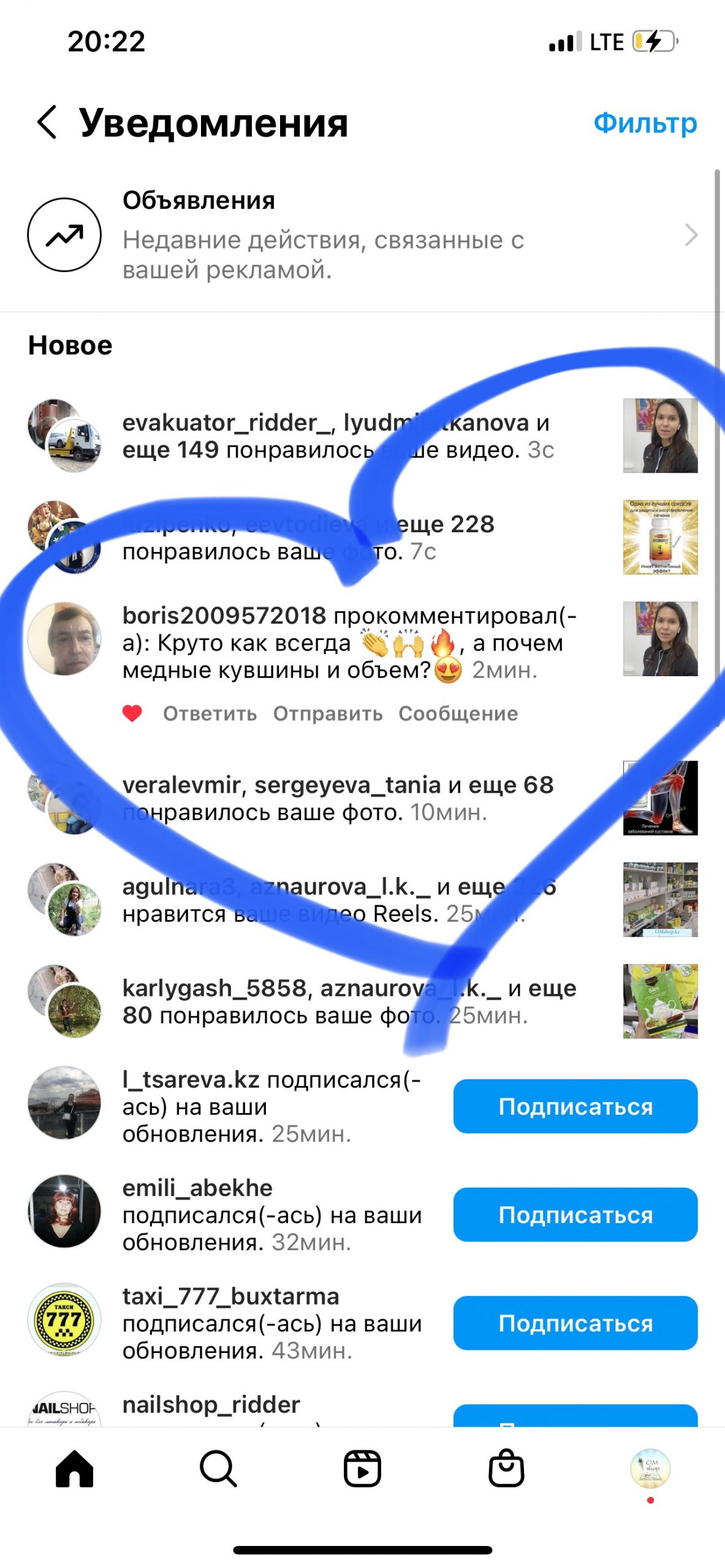Follow l_tsareva.kz with Подписаться
Image resolution: width=725 pixels, height=1568 pixels.
[575, 1106]
